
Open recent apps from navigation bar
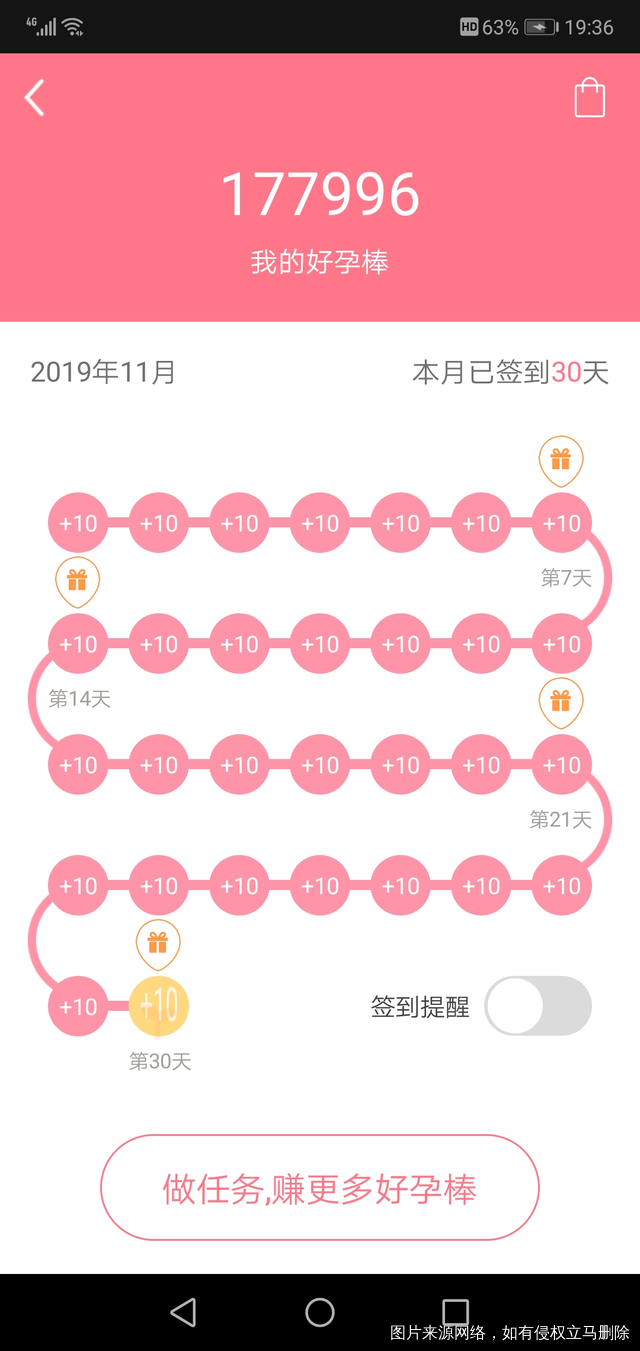pyautogui.click(x=455, y=1312)
